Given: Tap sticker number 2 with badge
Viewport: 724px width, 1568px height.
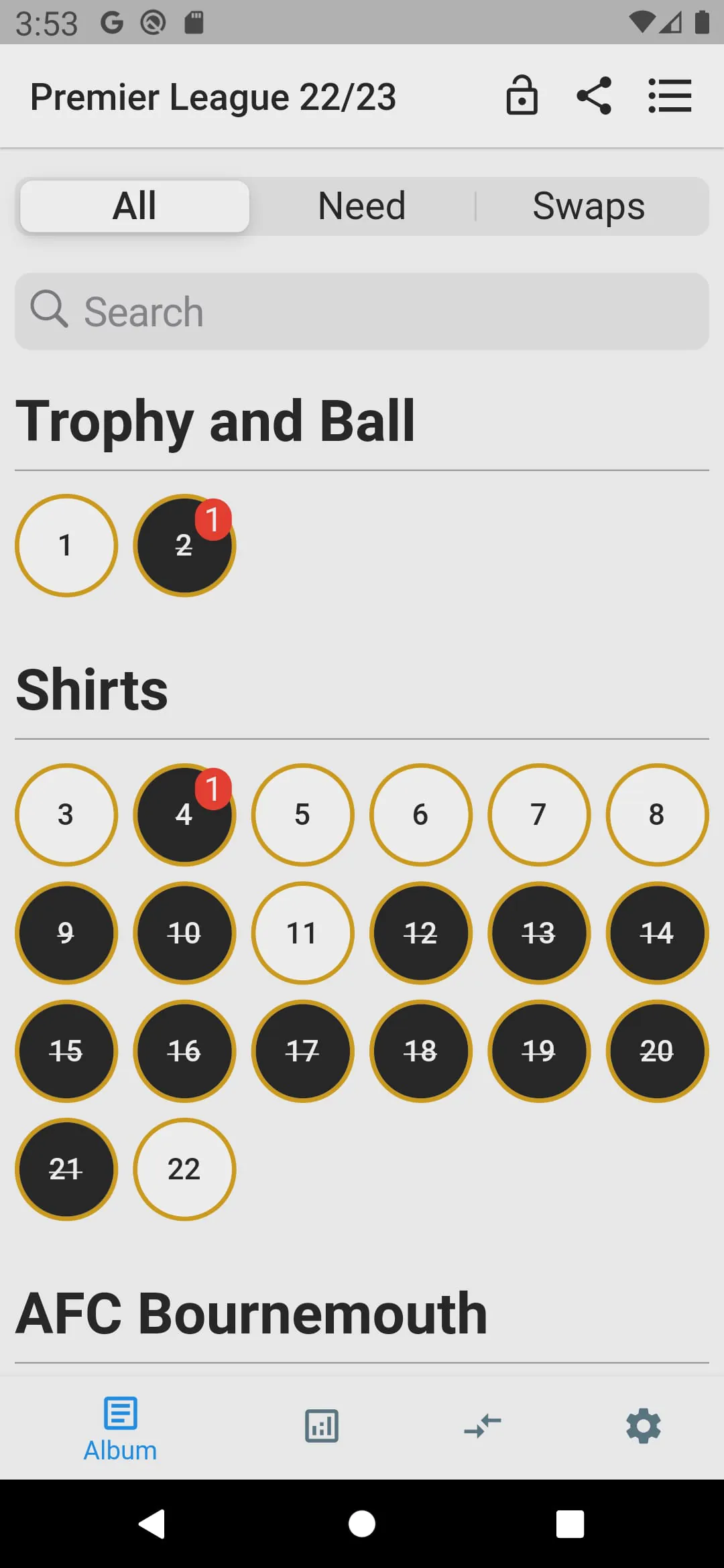Looking at the screenshot, I should click(x=184, y=545).
